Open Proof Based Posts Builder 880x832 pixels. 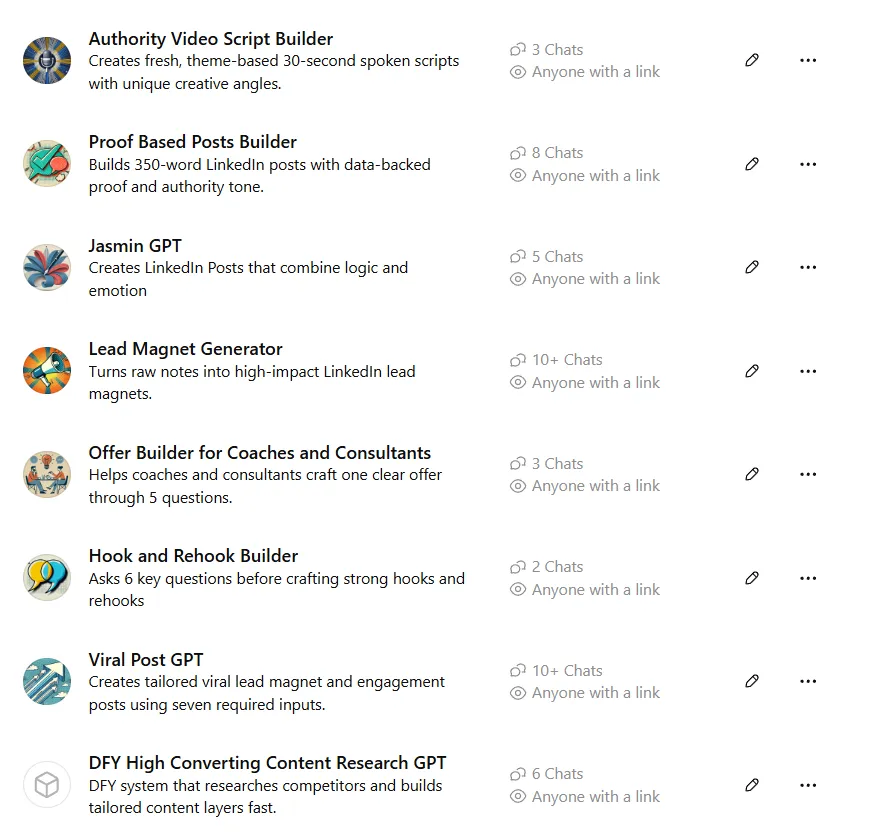[x=193, y=142]
